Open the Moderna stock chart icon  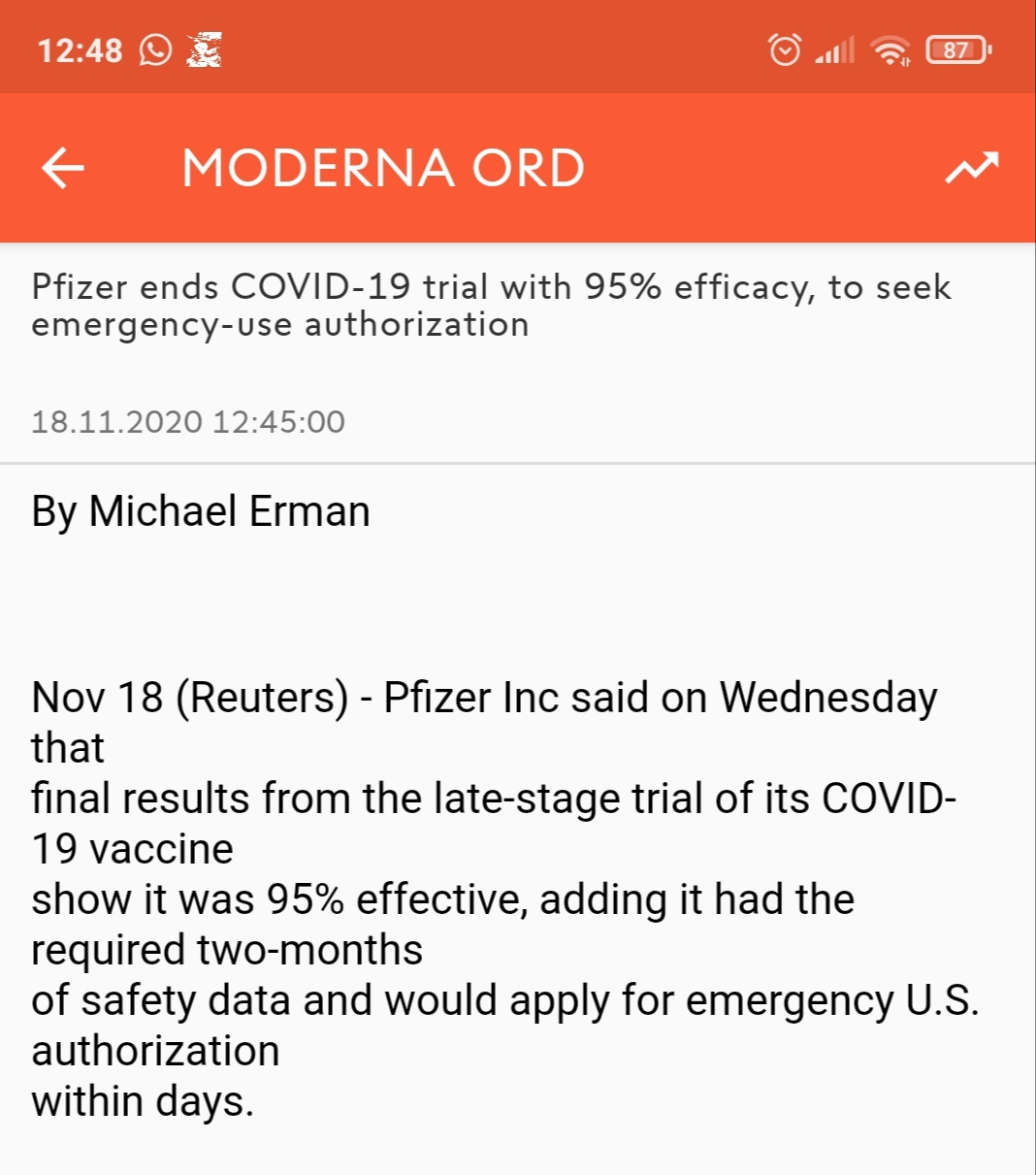(972, 168)
